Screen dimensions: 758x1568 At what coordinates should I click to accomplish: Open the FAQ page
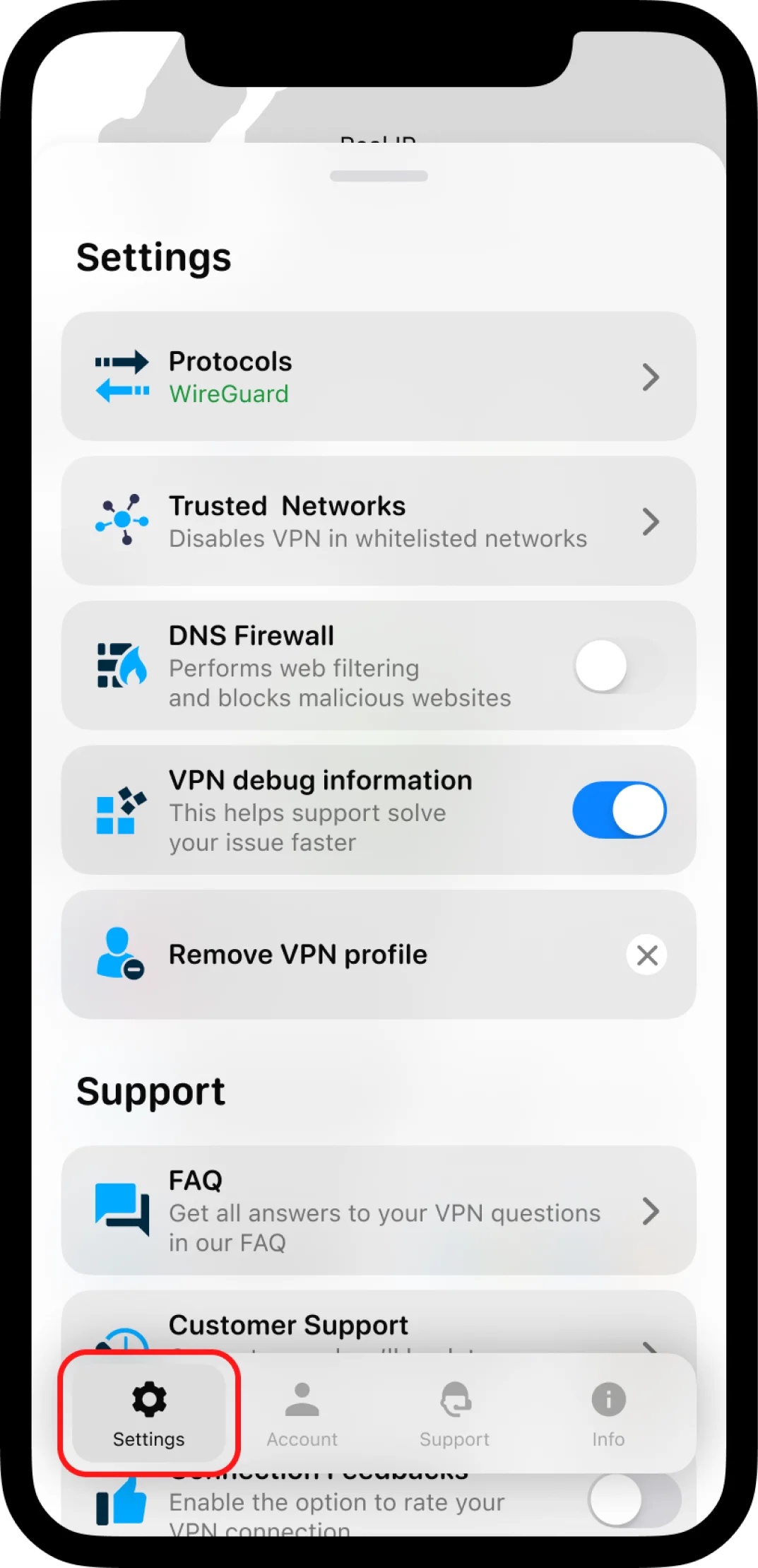379,1210
